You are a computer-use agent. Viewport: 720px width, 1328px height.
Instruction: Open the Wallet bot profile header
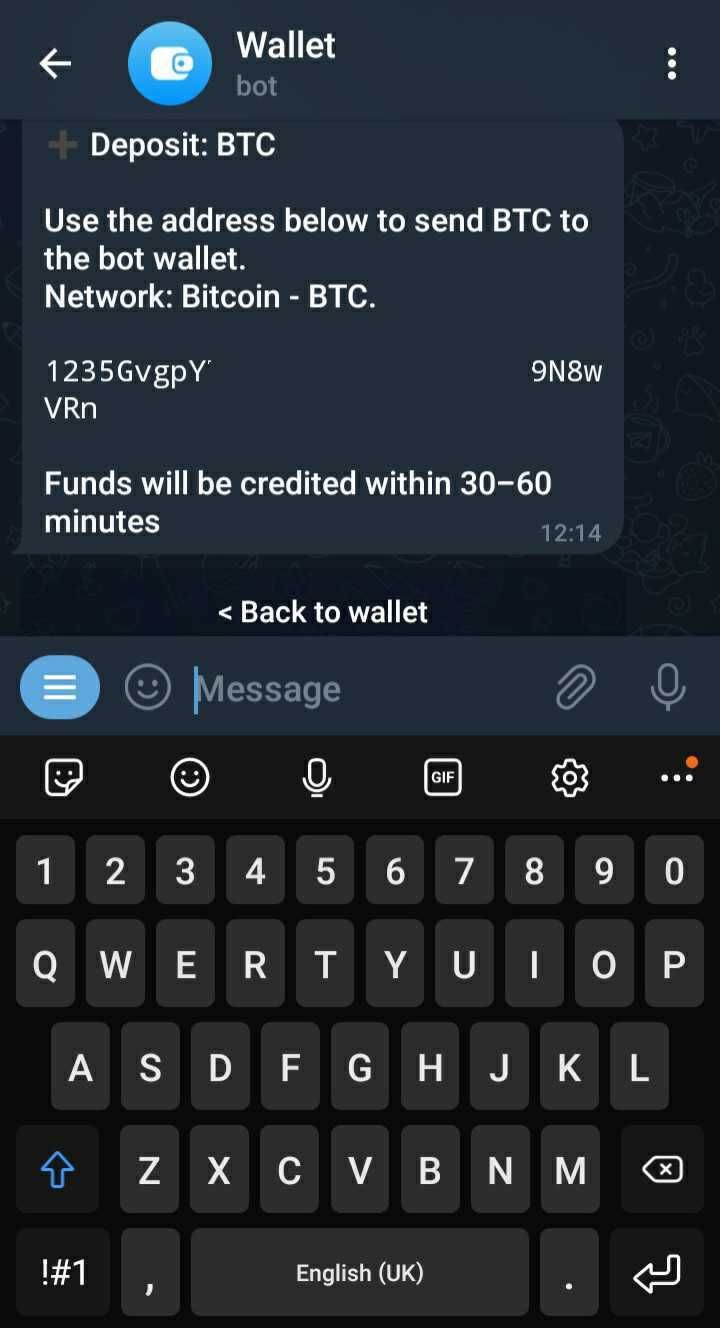[285, 64]
